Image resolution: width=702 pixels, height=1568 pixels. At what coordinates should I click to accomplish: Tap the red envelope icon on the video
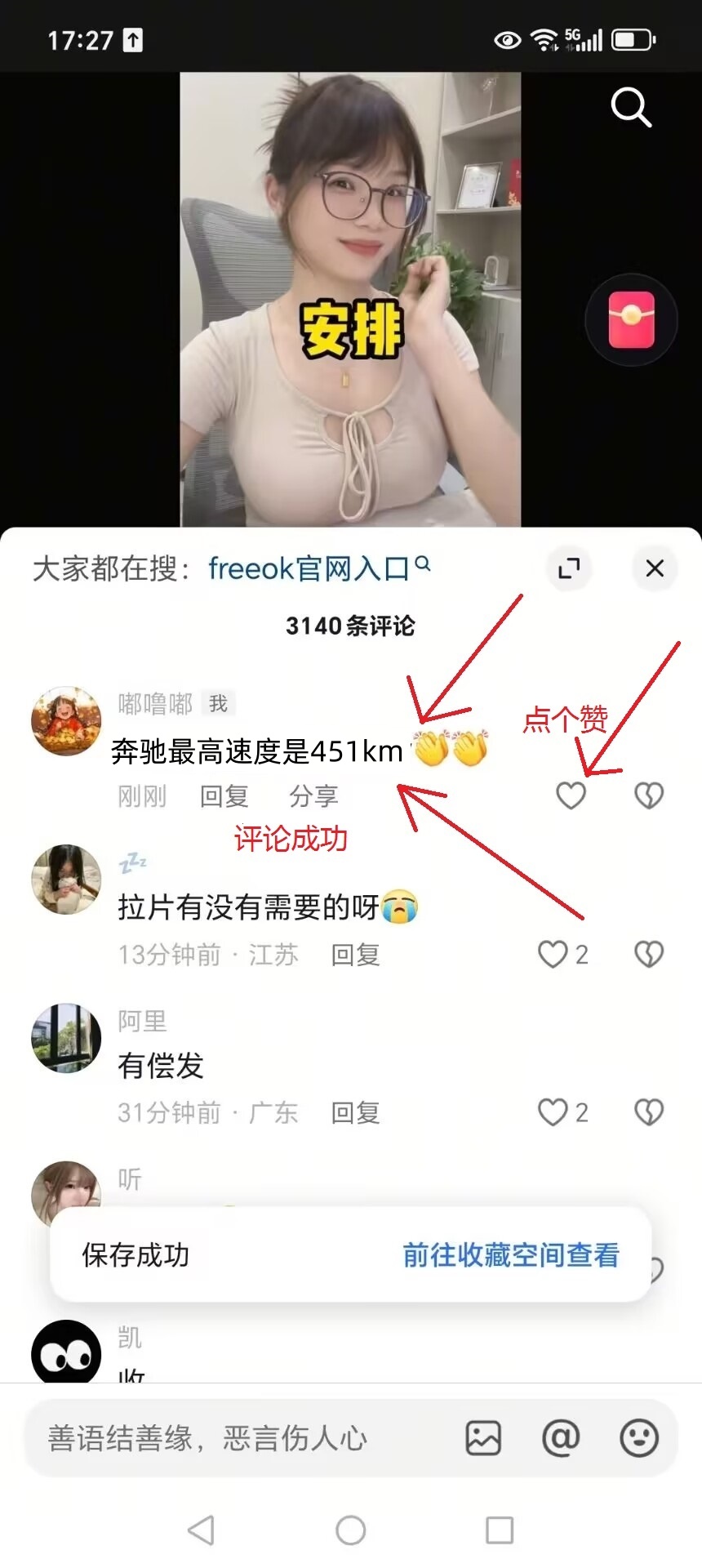[x=630, y=319]
